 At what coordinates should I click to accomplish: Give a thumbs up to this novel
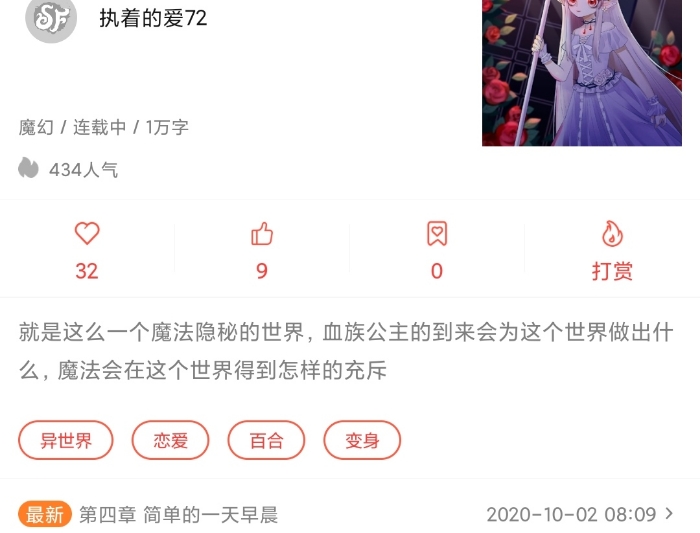coord(262,235)
